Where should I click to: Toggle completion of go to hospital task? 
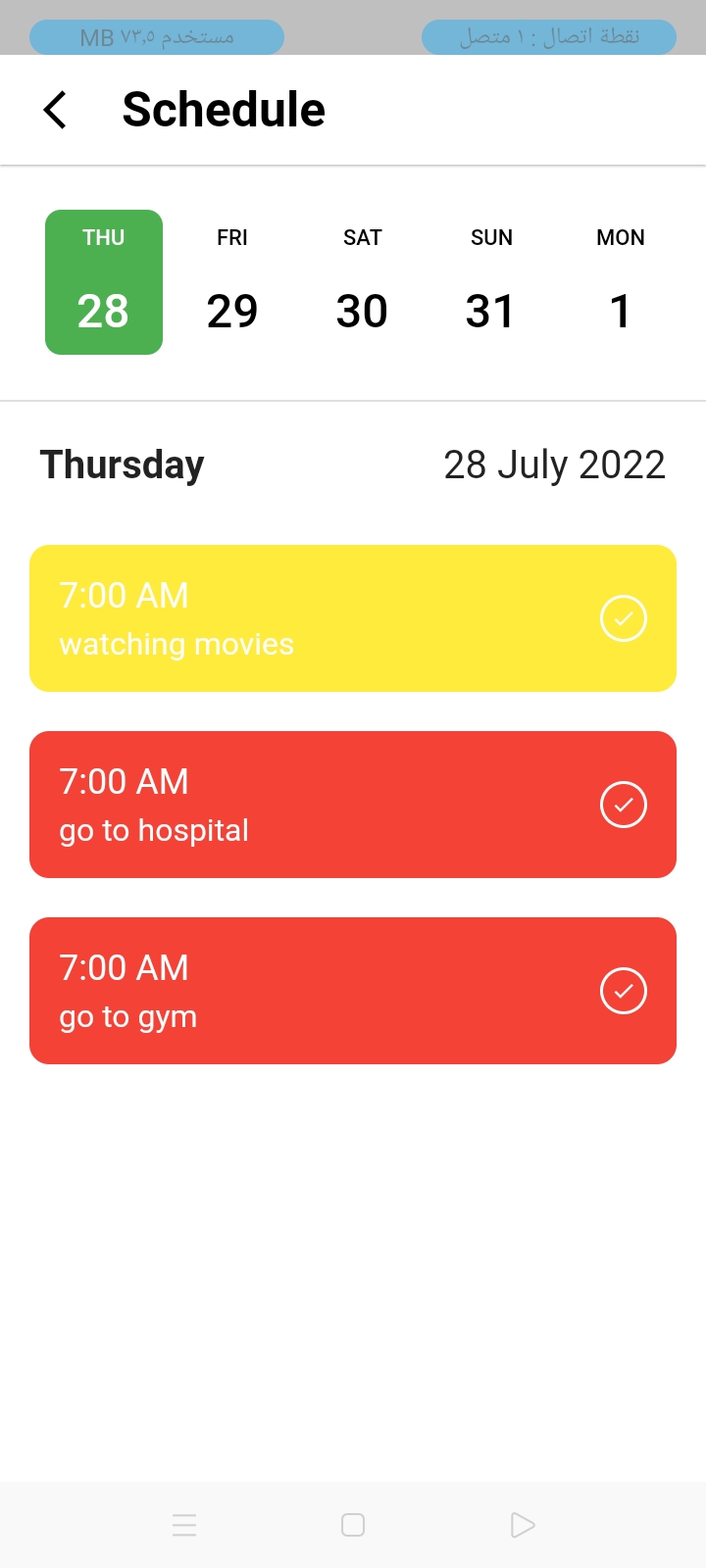[624, 805]
